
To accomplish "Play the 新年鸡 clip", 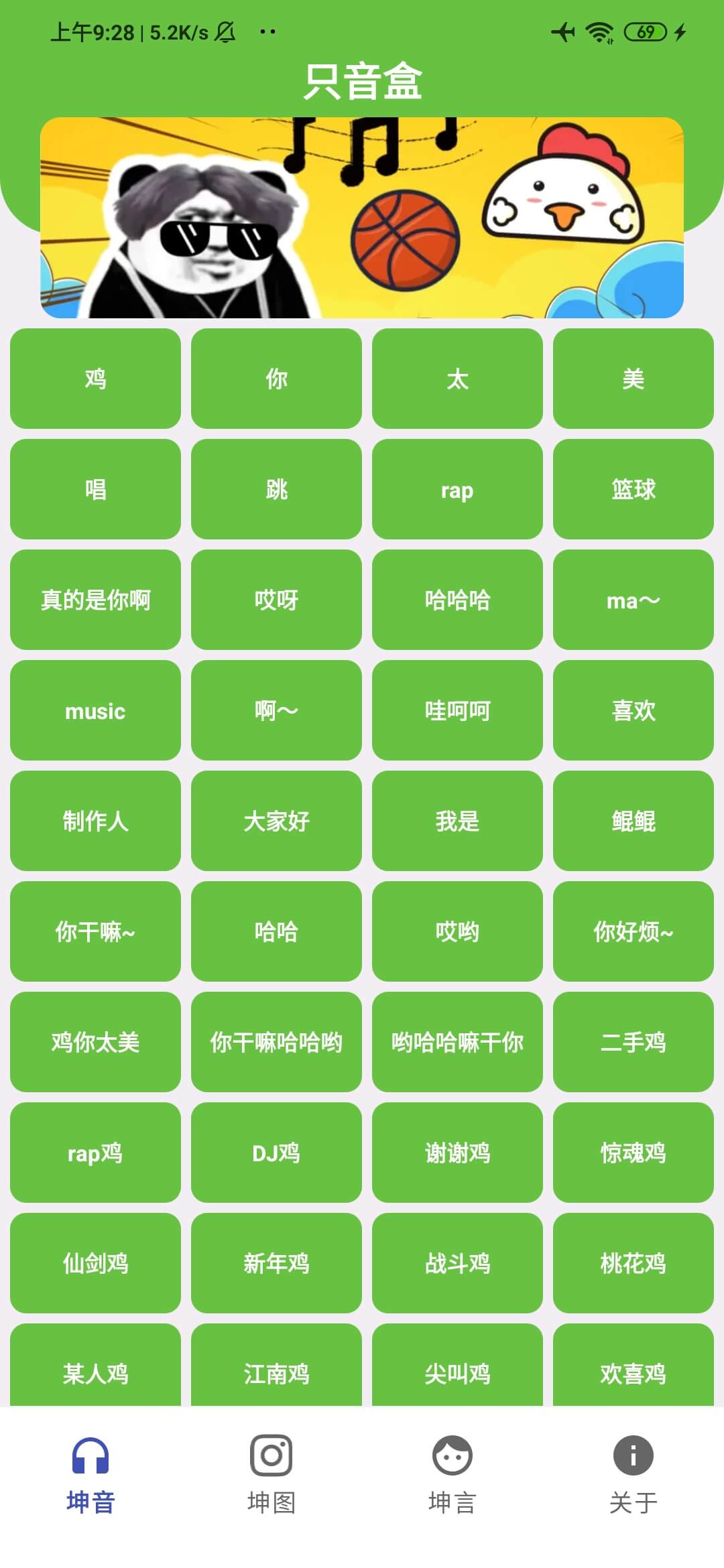I will 276,1263.
